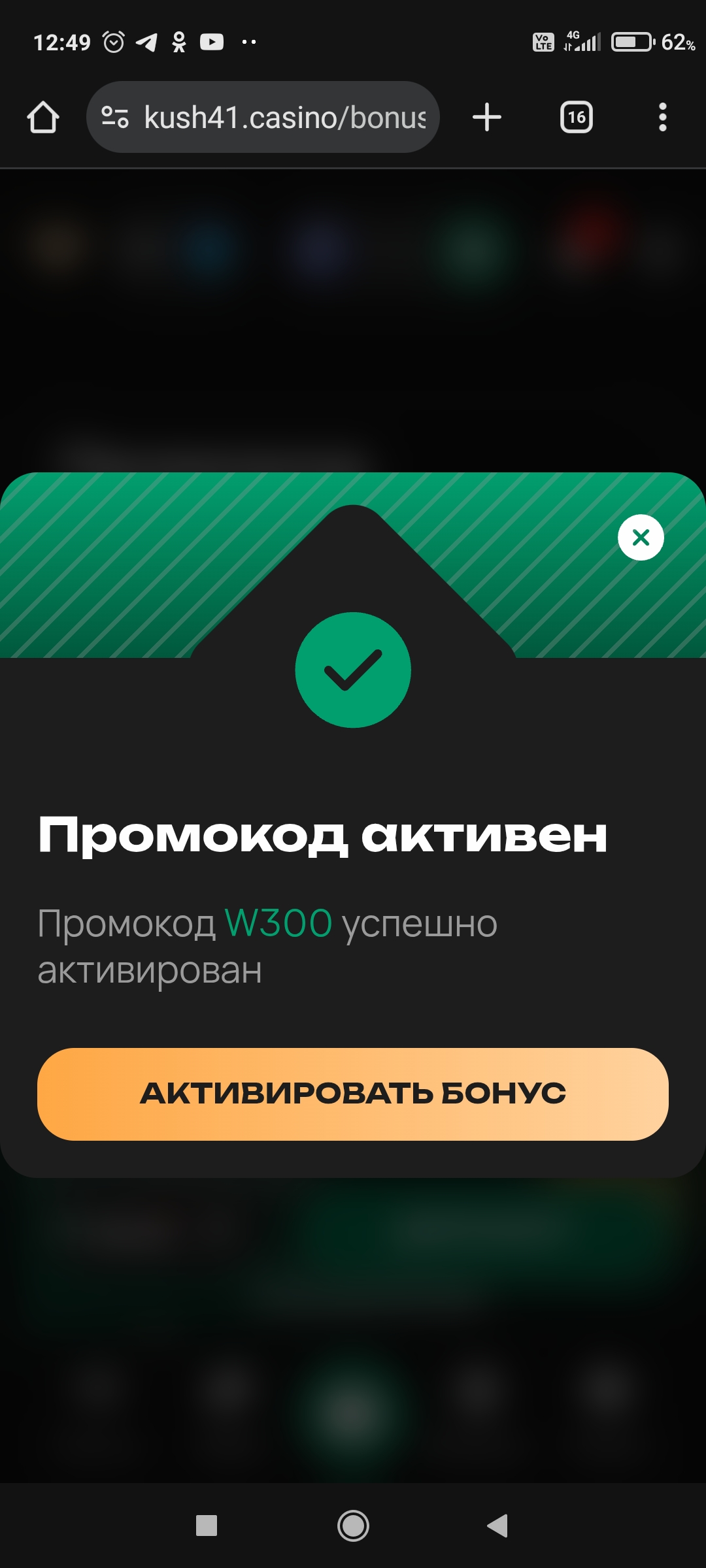View site connection info icon
The image size is (706, 1568).
click(x=115, y=118)
